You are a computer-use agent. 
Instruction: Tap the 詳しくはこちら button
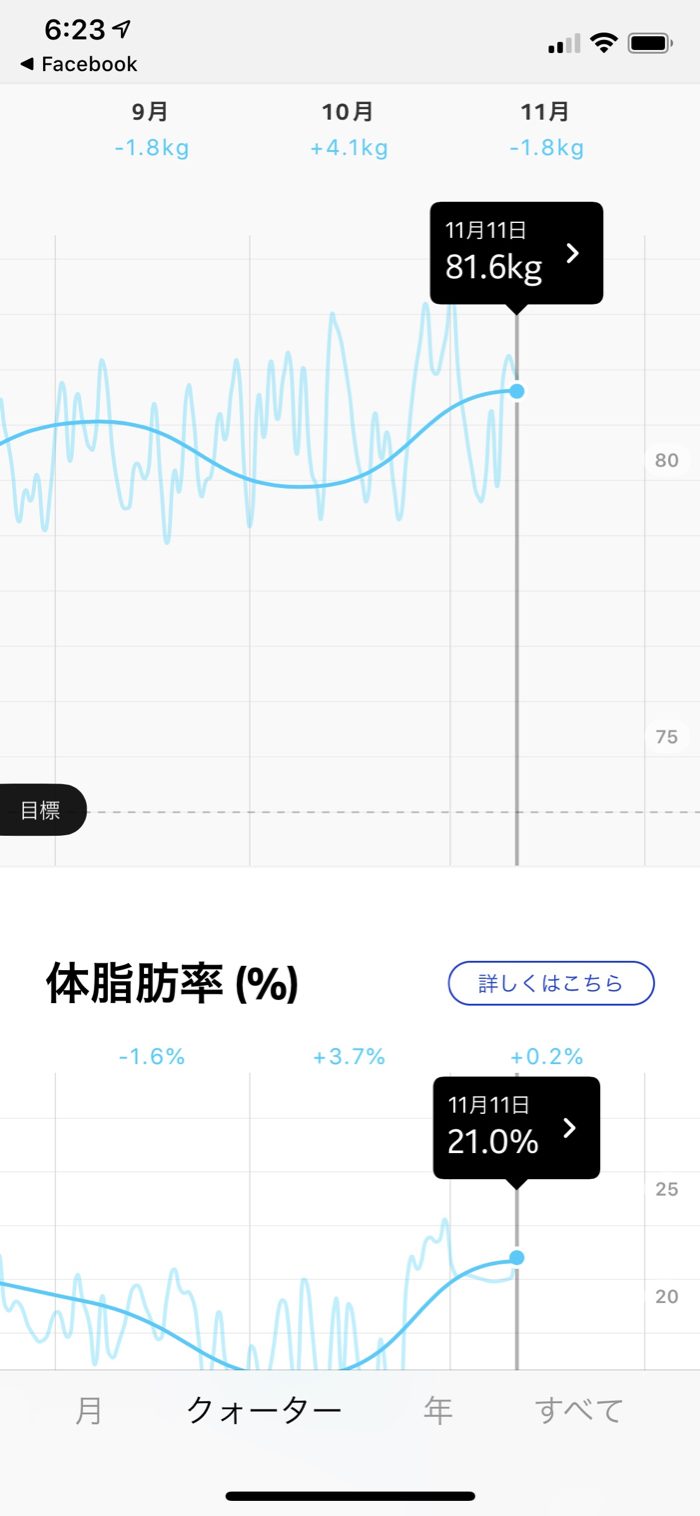pyautogui.click(x=551, y=983)
